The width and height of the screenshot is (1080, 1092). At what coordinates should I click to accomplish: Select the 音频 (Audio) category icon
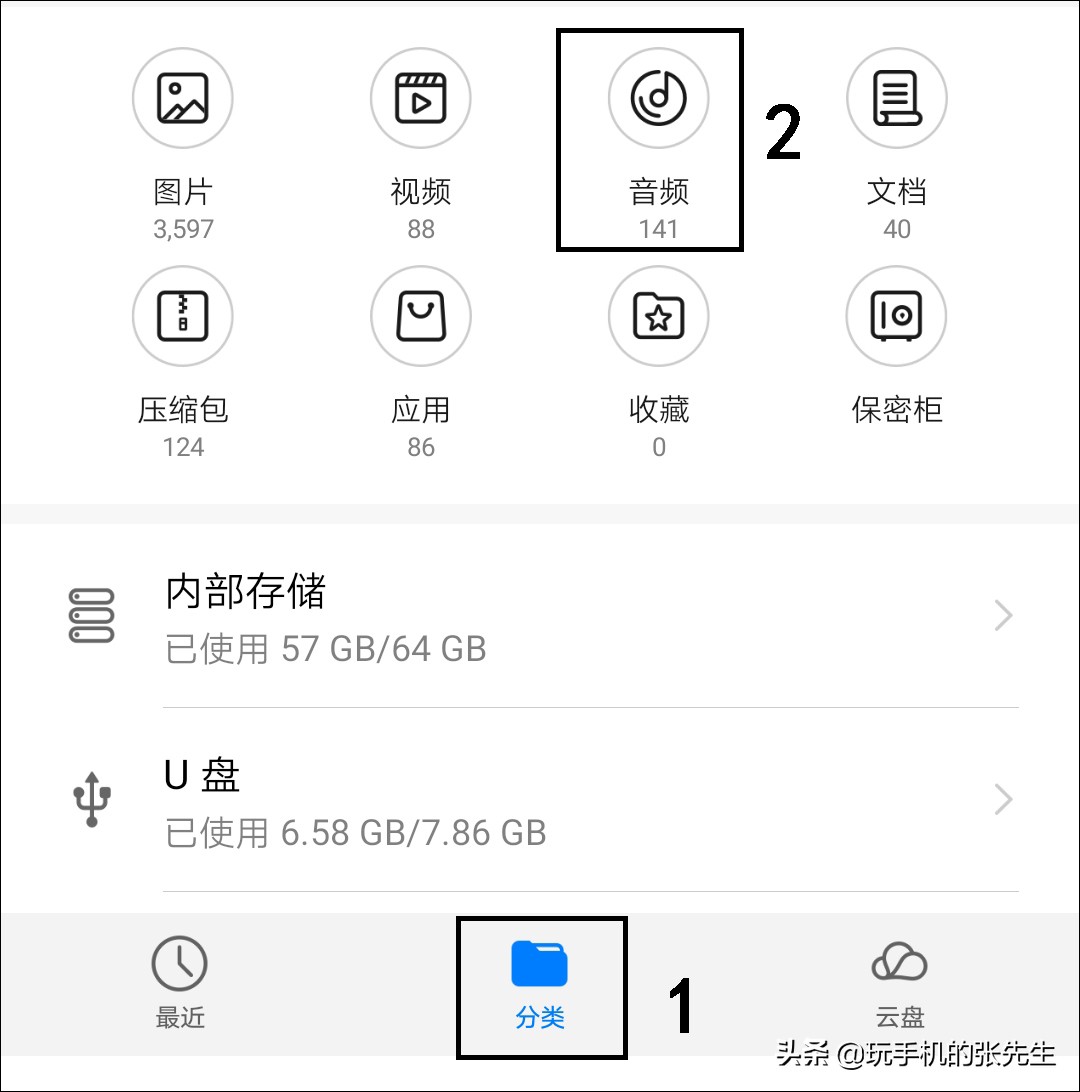click(658, 98)
